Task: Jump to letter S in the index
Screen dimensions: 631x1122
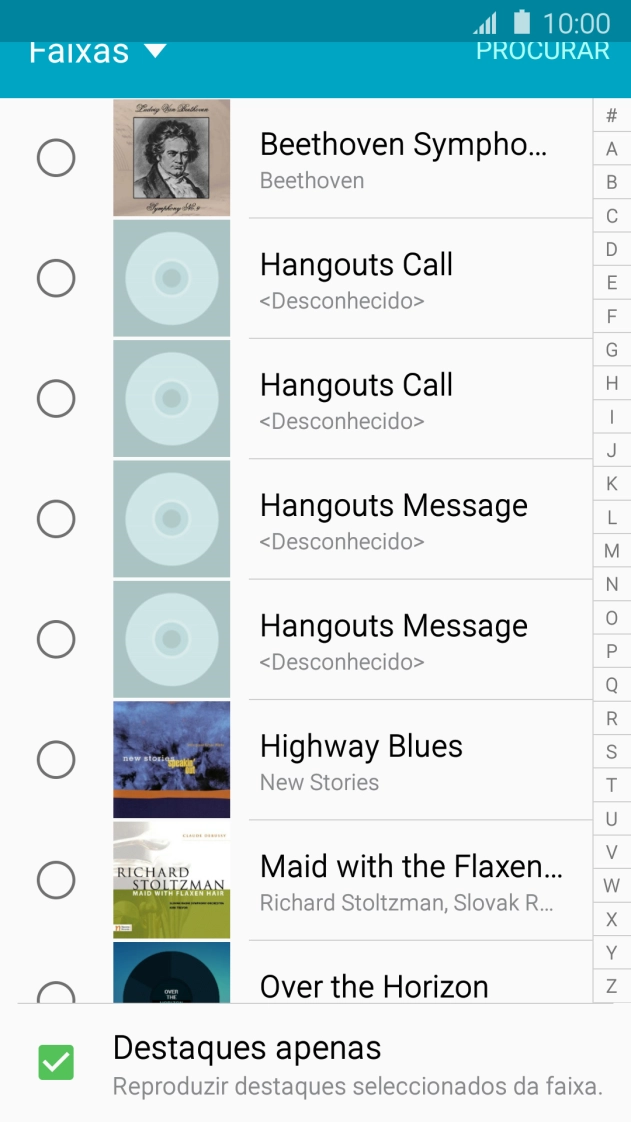Action: (x=612, y=752)
